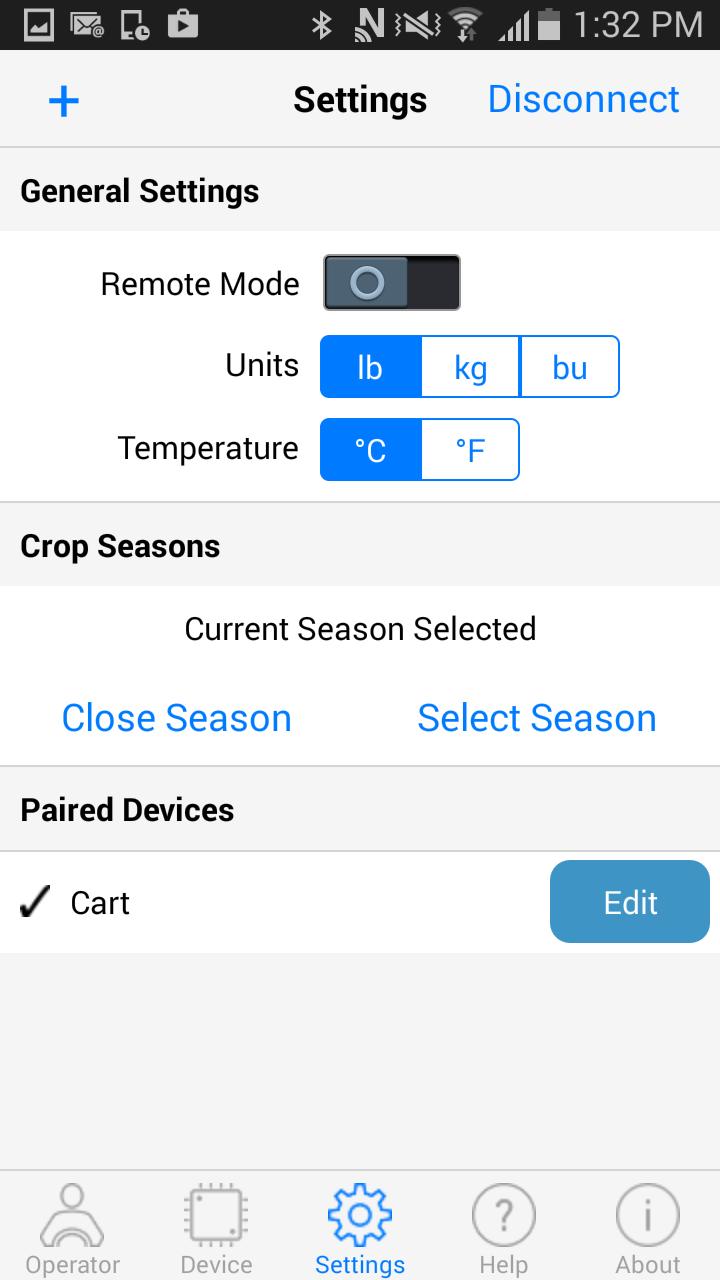
Task: Set temperature to °C
Action: [370, 450]
